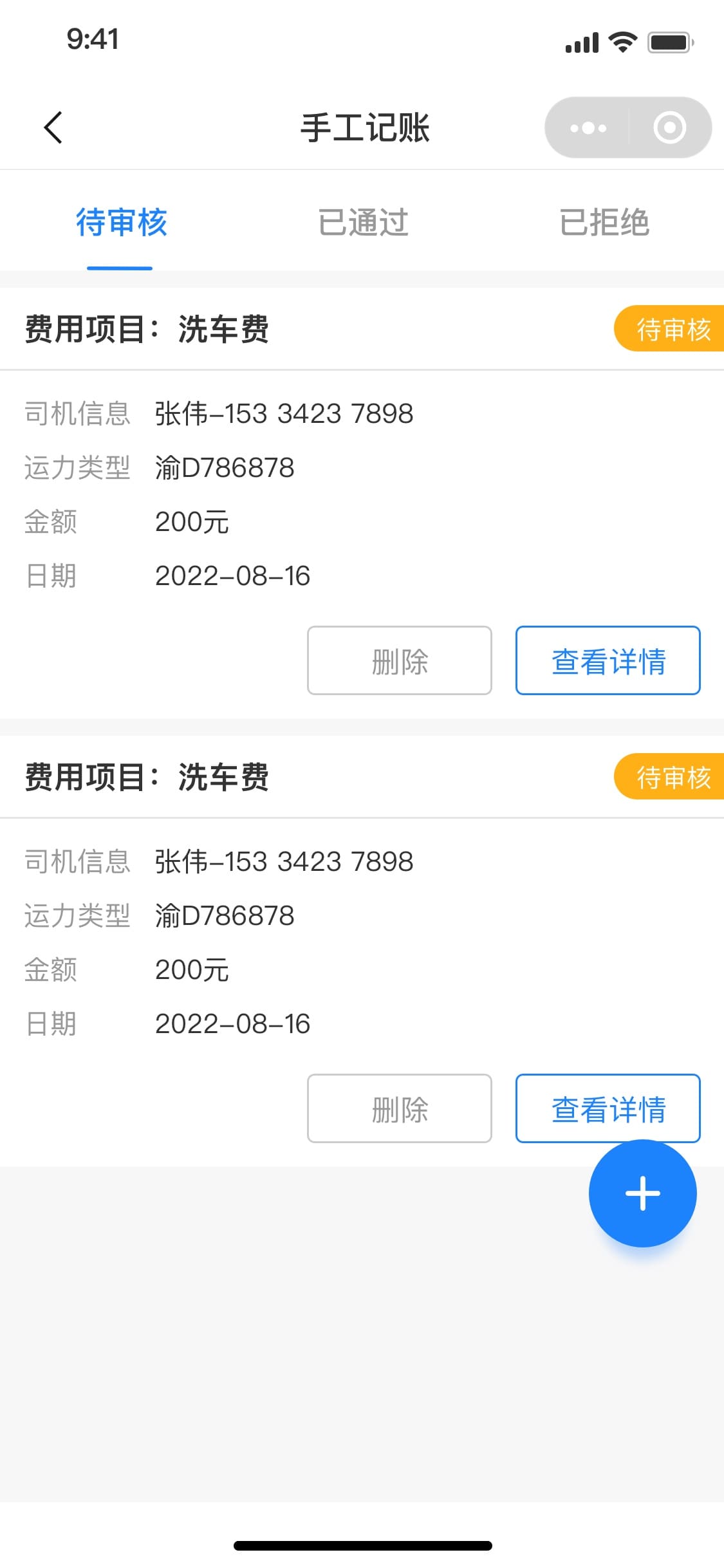Switch to the 已拒绝 tab
The width and height of the screenshot is (724, 1568).
click(604, 223)
